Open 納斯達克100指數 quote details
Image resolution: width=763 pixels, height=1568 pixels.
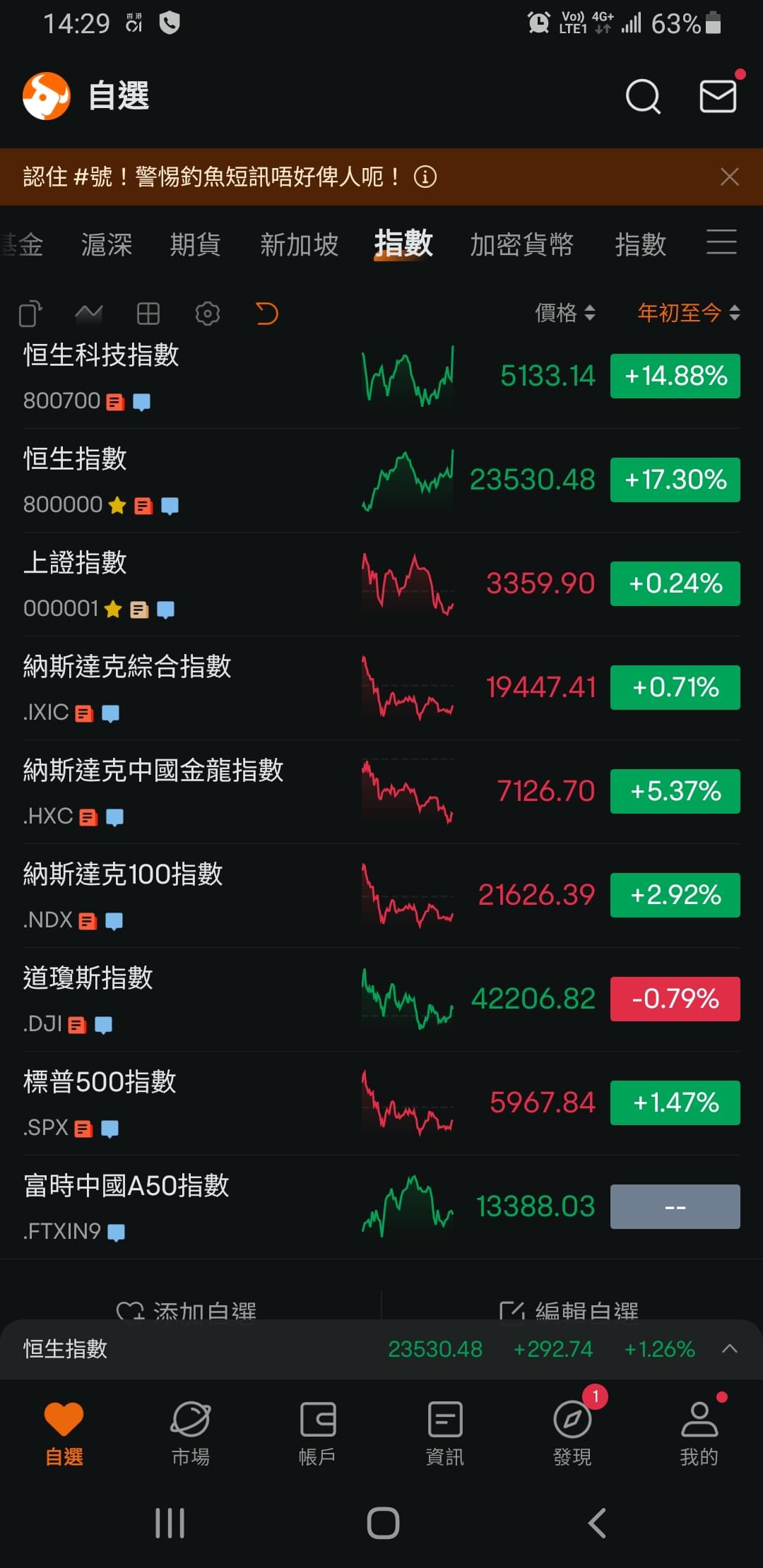click(381, 896)
